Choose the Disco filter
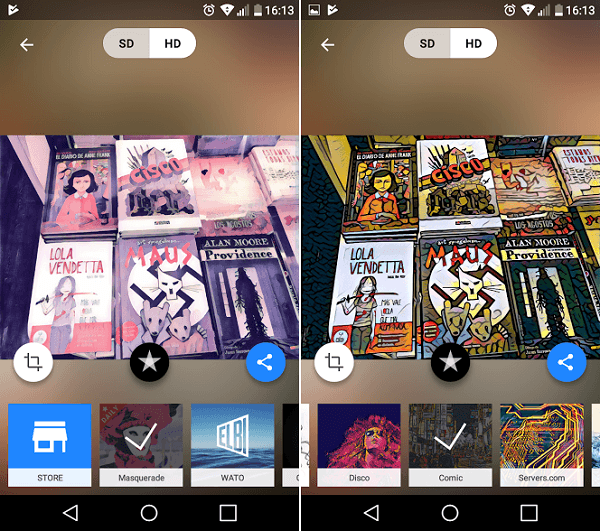Viewport: 600px width, 531px height. coord(359,444)
